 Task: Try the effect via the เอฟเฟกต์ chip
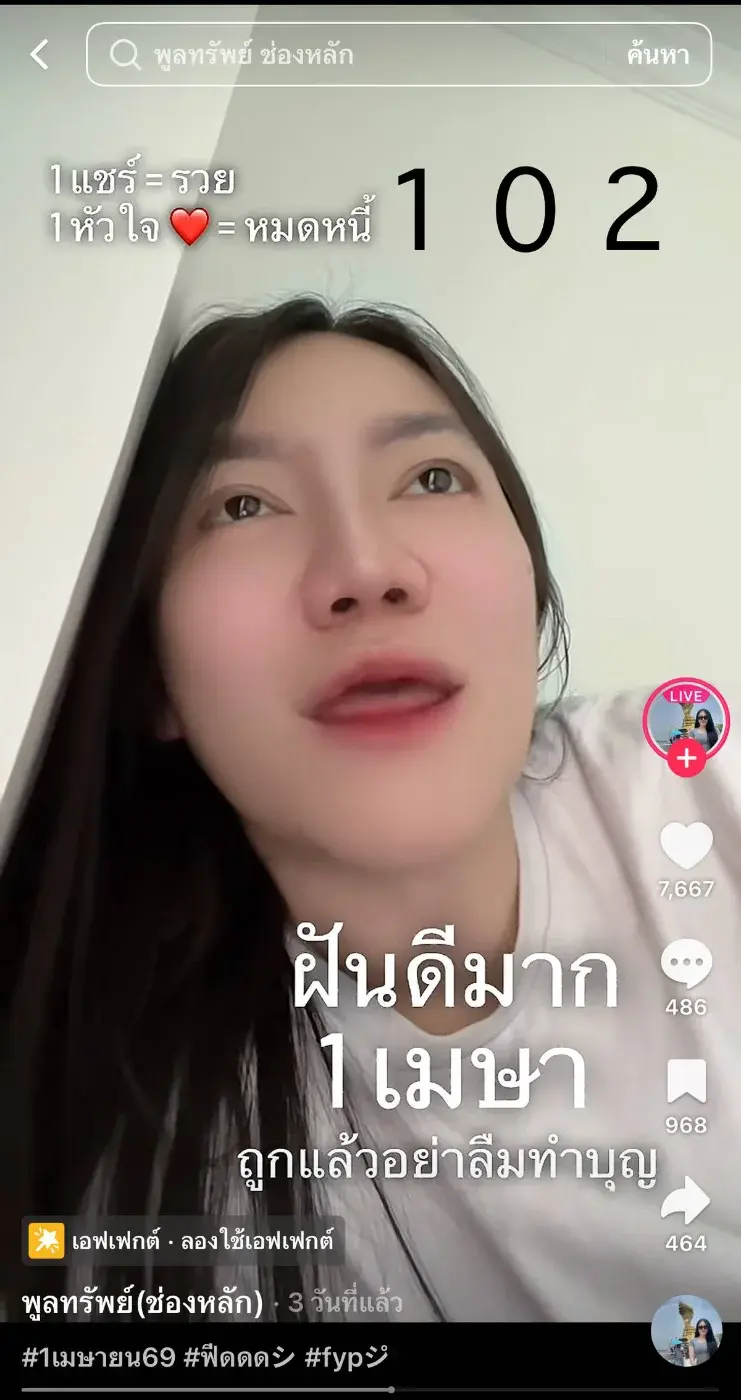(x=184, y=1241)
